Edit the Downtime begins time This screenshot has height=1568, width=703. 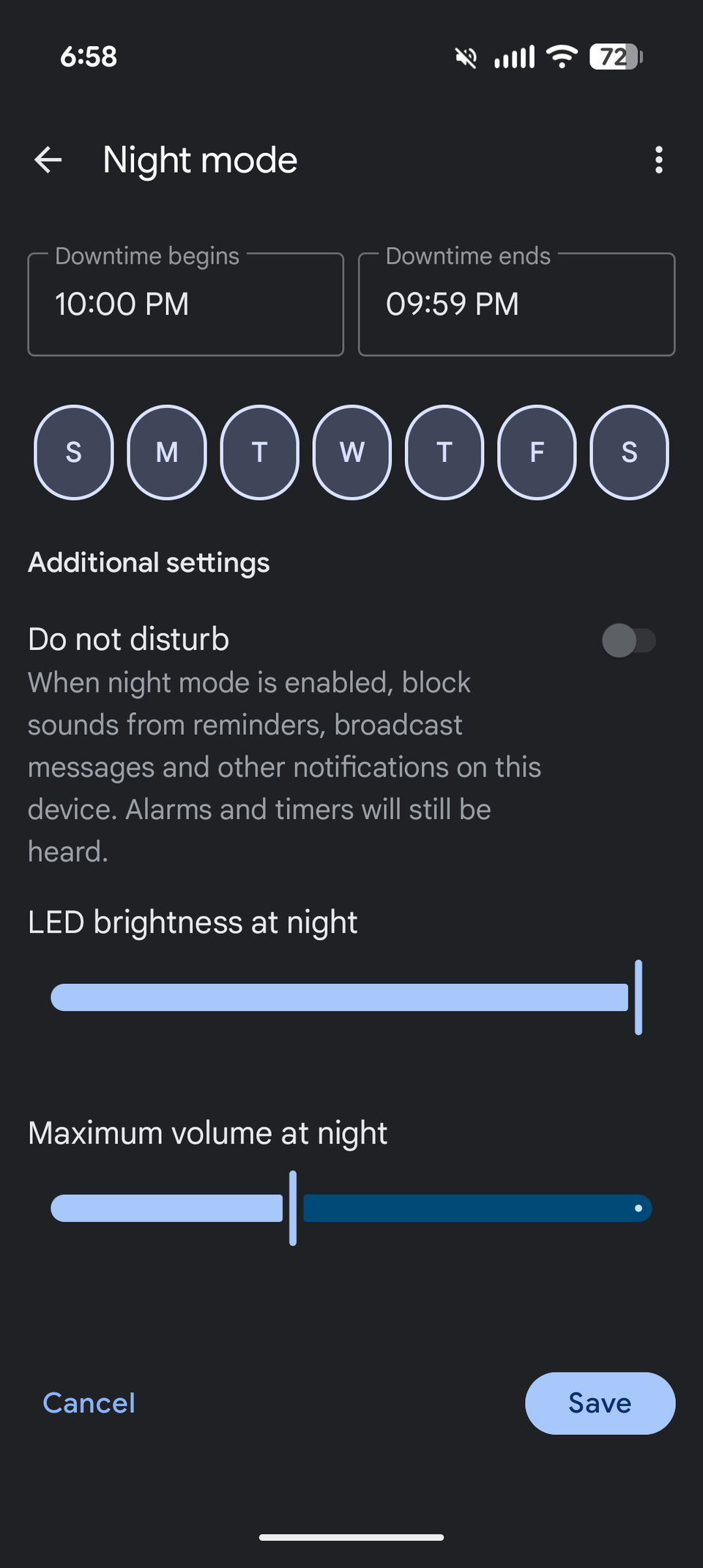tap(185, 305)
